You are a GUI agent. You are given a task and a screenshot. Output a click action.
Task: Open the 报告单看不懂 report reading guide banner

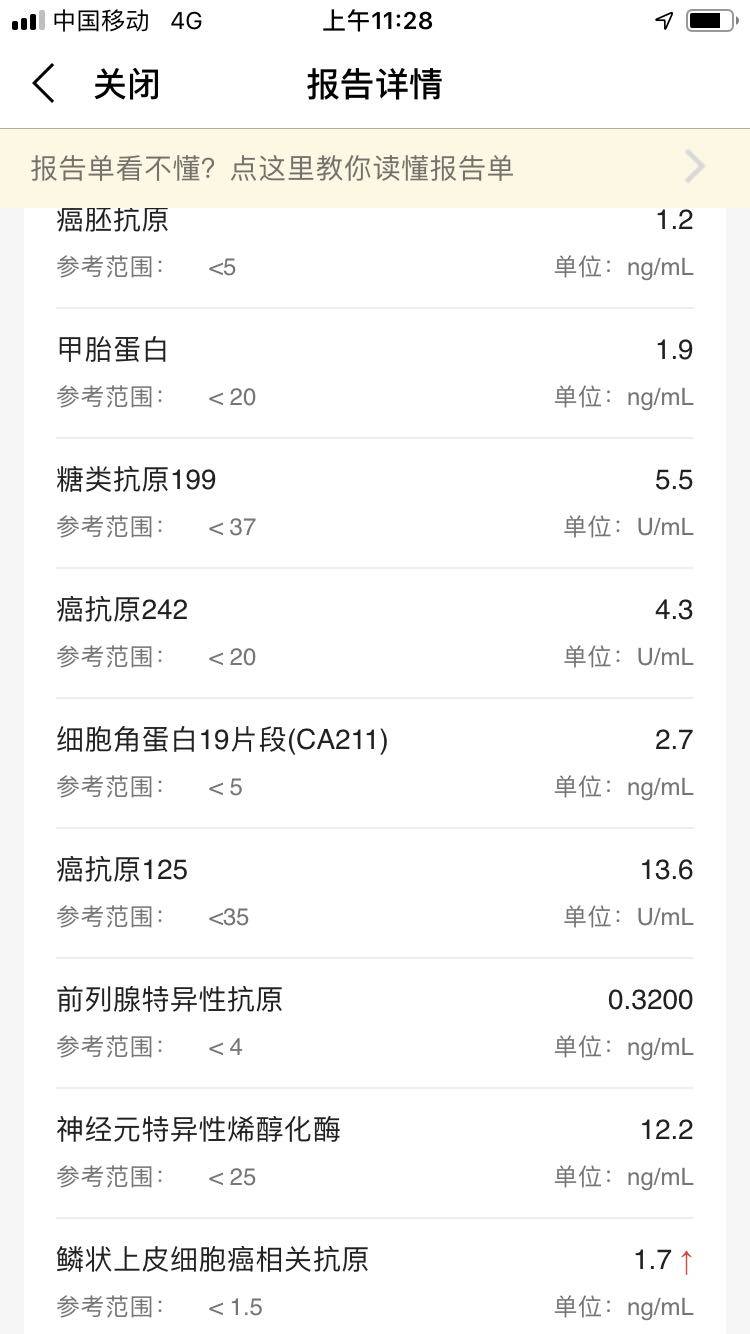coord(374,168)
